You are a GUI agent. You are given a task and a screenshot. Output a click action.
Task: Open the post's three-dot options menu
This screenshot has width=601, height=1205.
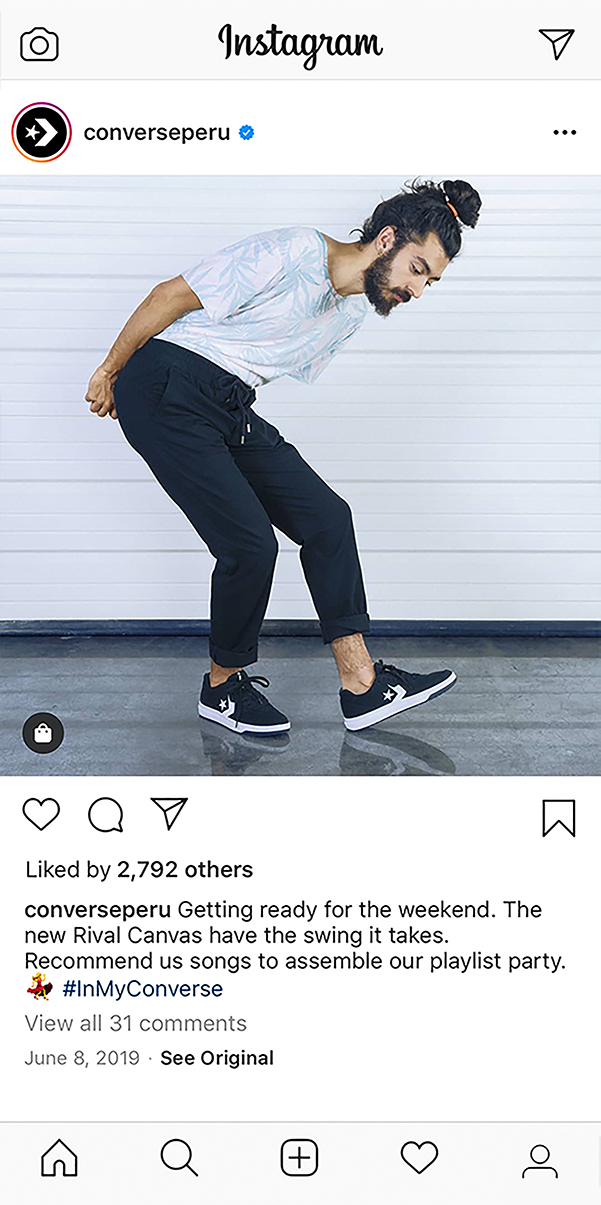click(565, 132)
